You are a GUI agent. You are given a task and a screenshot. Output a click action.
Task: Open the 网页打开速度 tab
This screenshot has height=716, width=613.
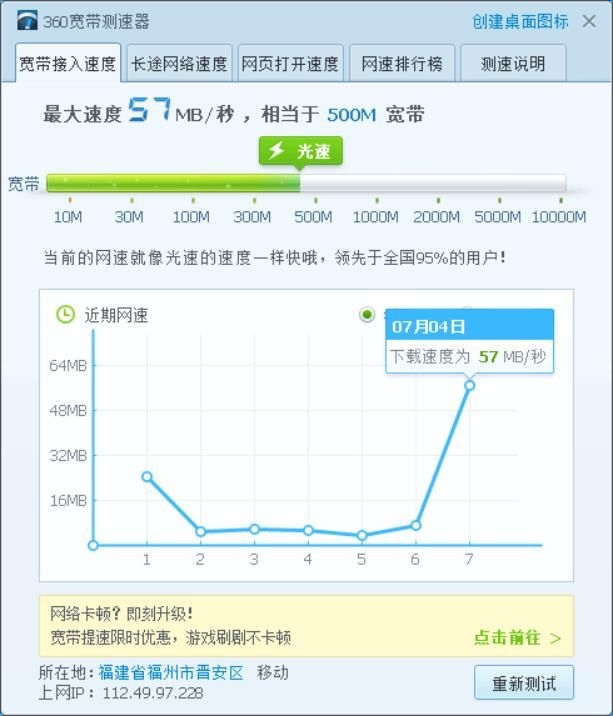coord(291,63)
